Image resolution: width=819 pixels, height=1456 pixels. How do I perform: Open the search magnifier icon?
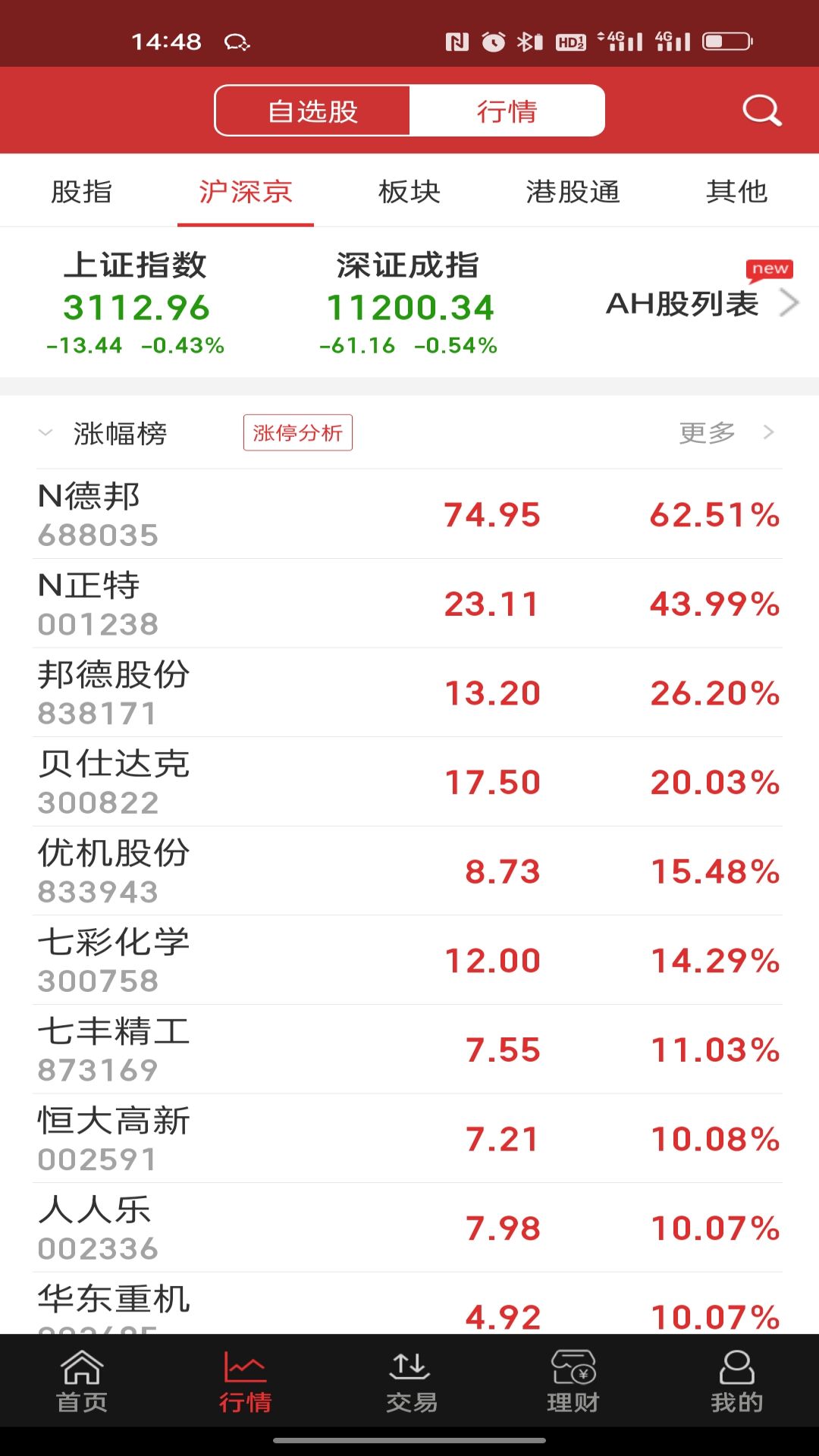tap(761, 111)
